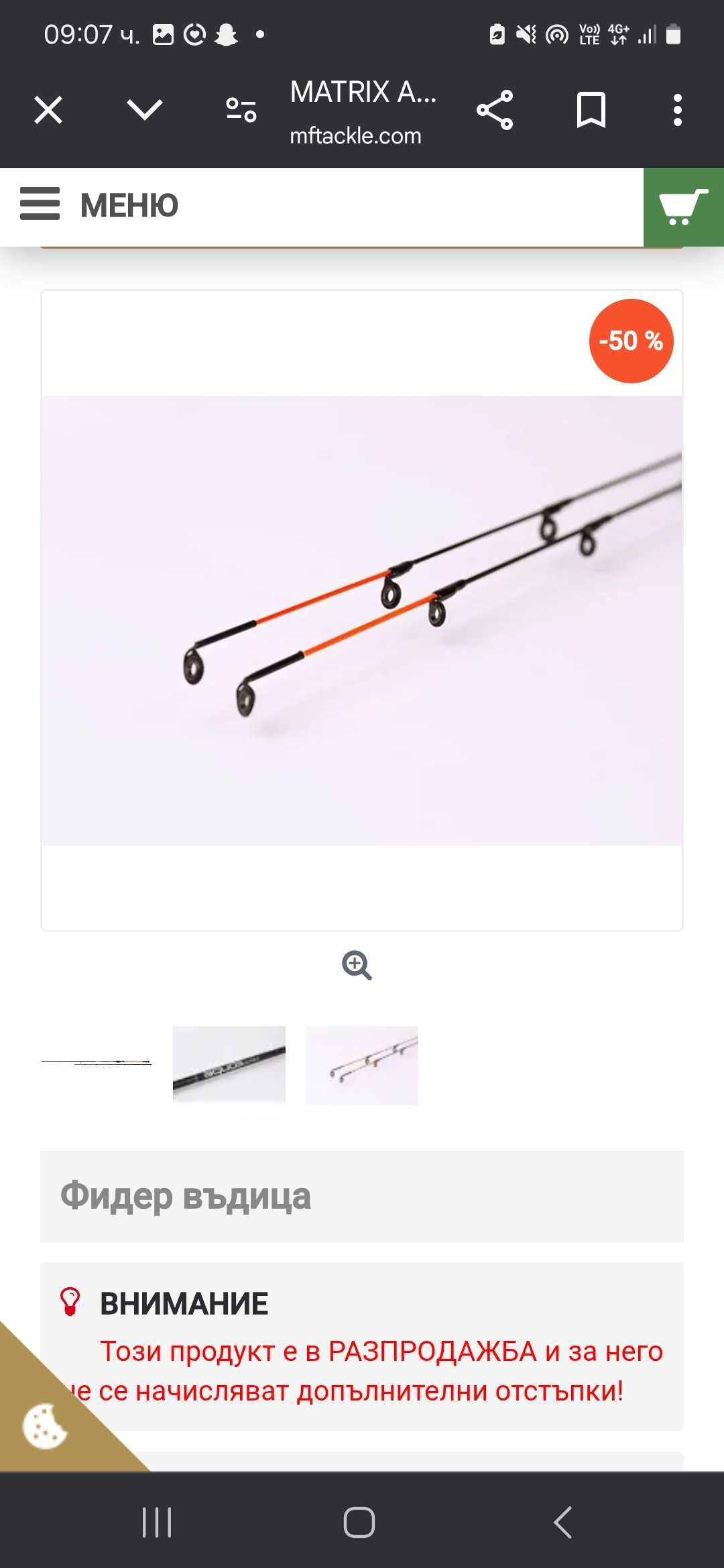Select the full rod thumbnail
Viewport: 724px width, 1568px height.
coord(97,1063)
